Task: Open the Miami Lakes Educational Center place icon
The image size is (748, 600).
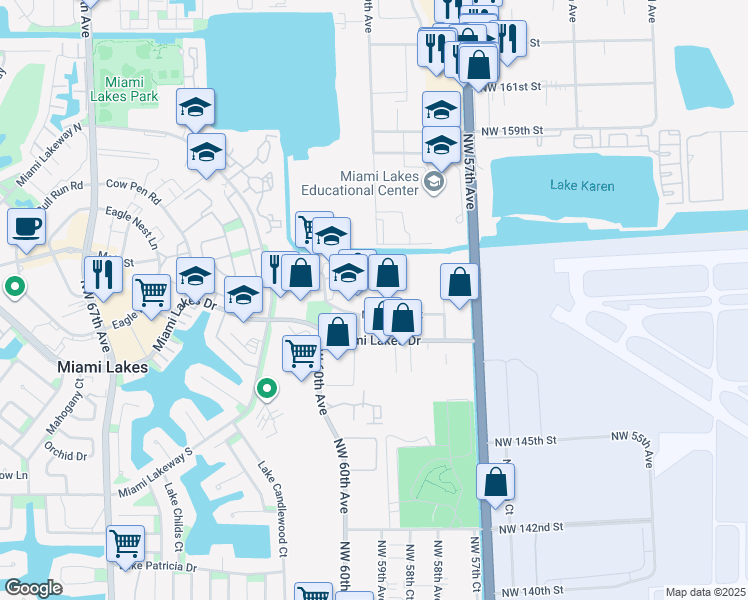Action: point(434,182)
